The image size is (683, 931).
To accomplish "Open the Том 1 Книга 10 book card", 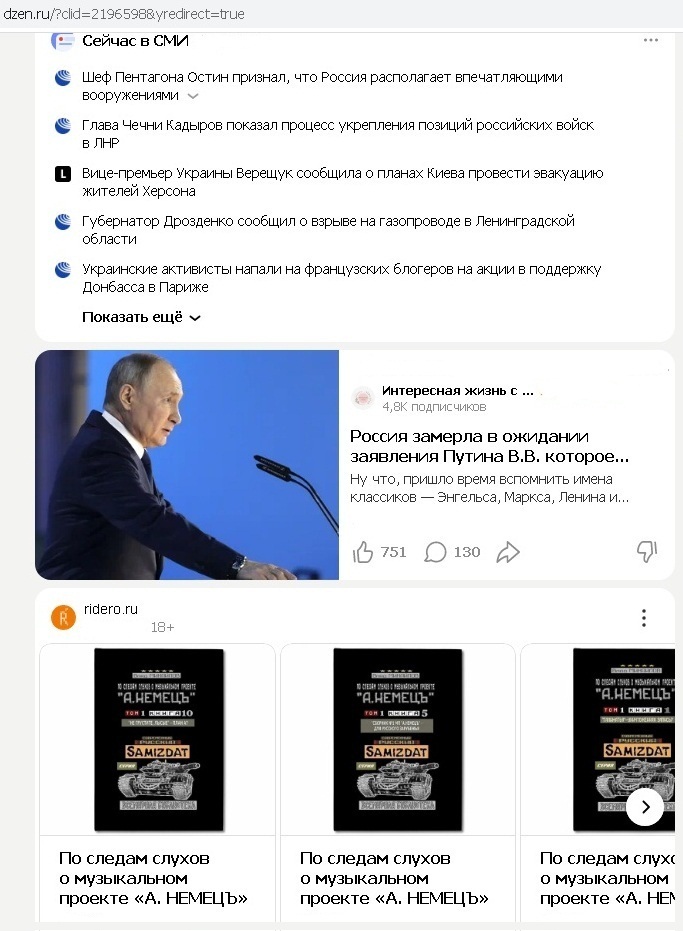I will [157, 740].
